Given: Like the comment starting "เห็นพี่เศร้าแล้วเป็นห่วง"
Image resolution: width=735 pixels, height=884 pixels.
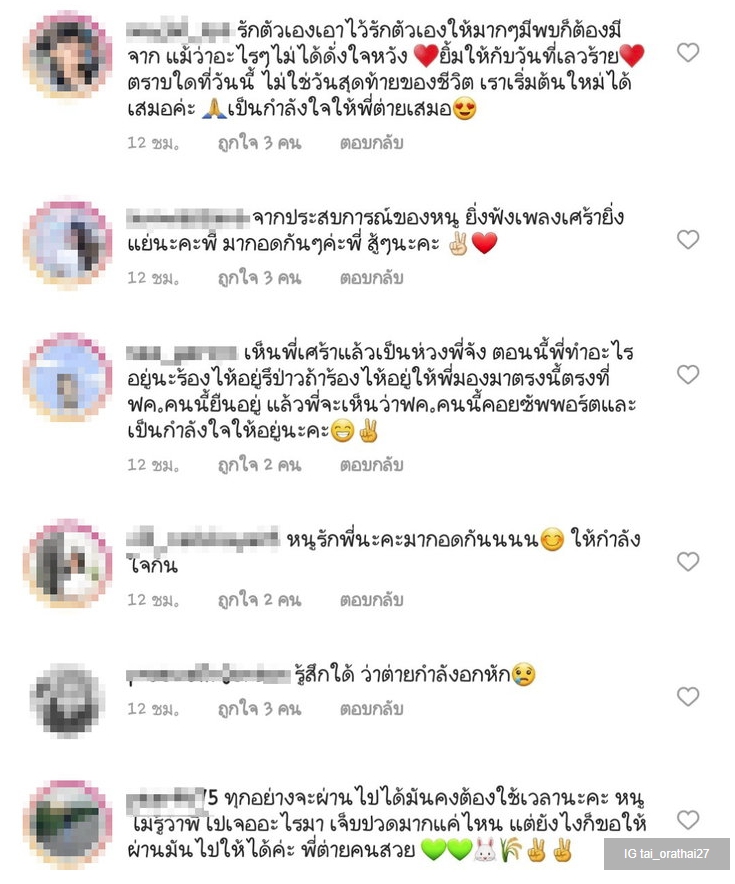Looking at the screenshot, I should coord(688,375).
